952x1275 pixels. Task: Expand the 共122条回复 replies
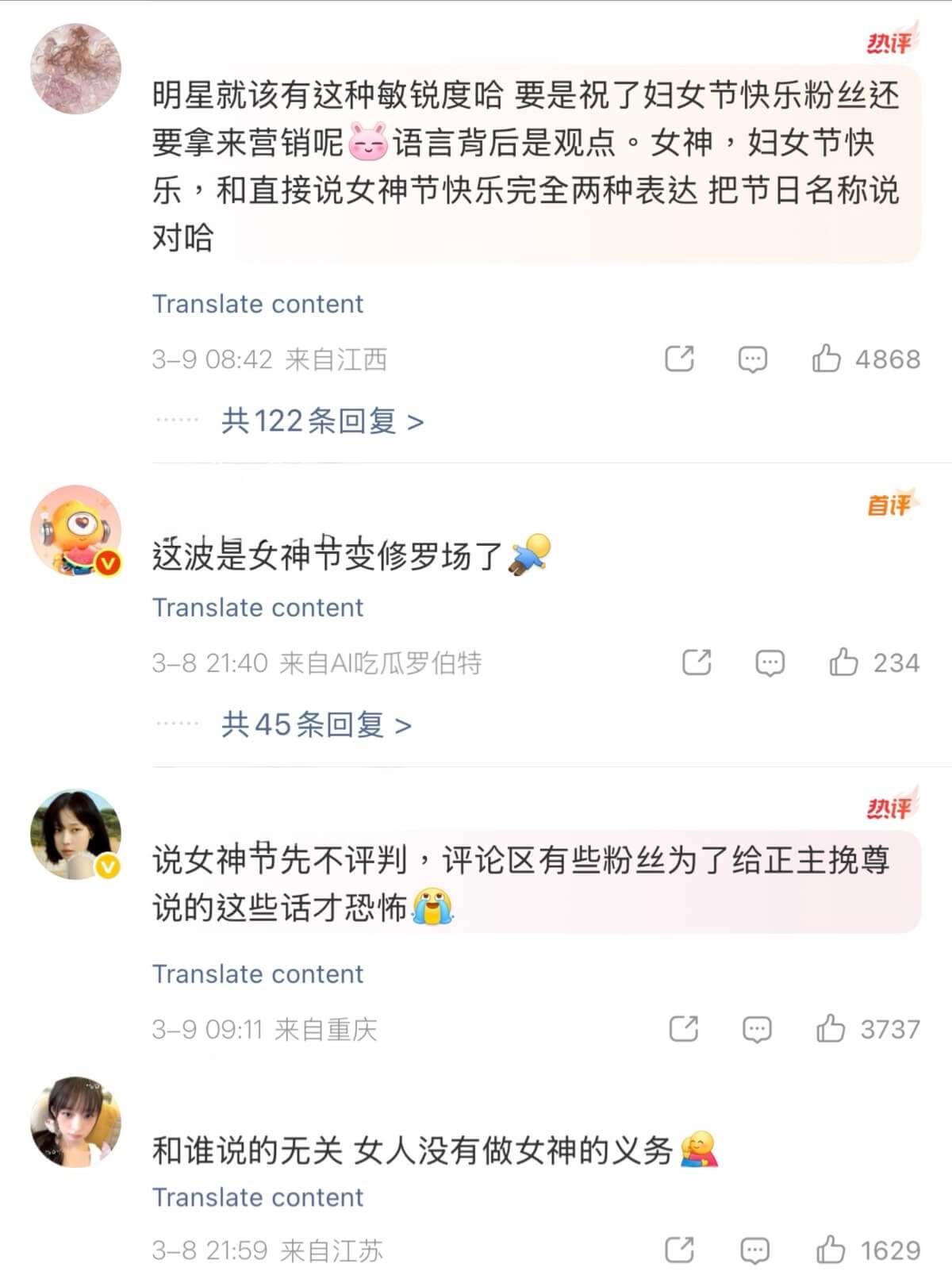(x=322, y=421)
